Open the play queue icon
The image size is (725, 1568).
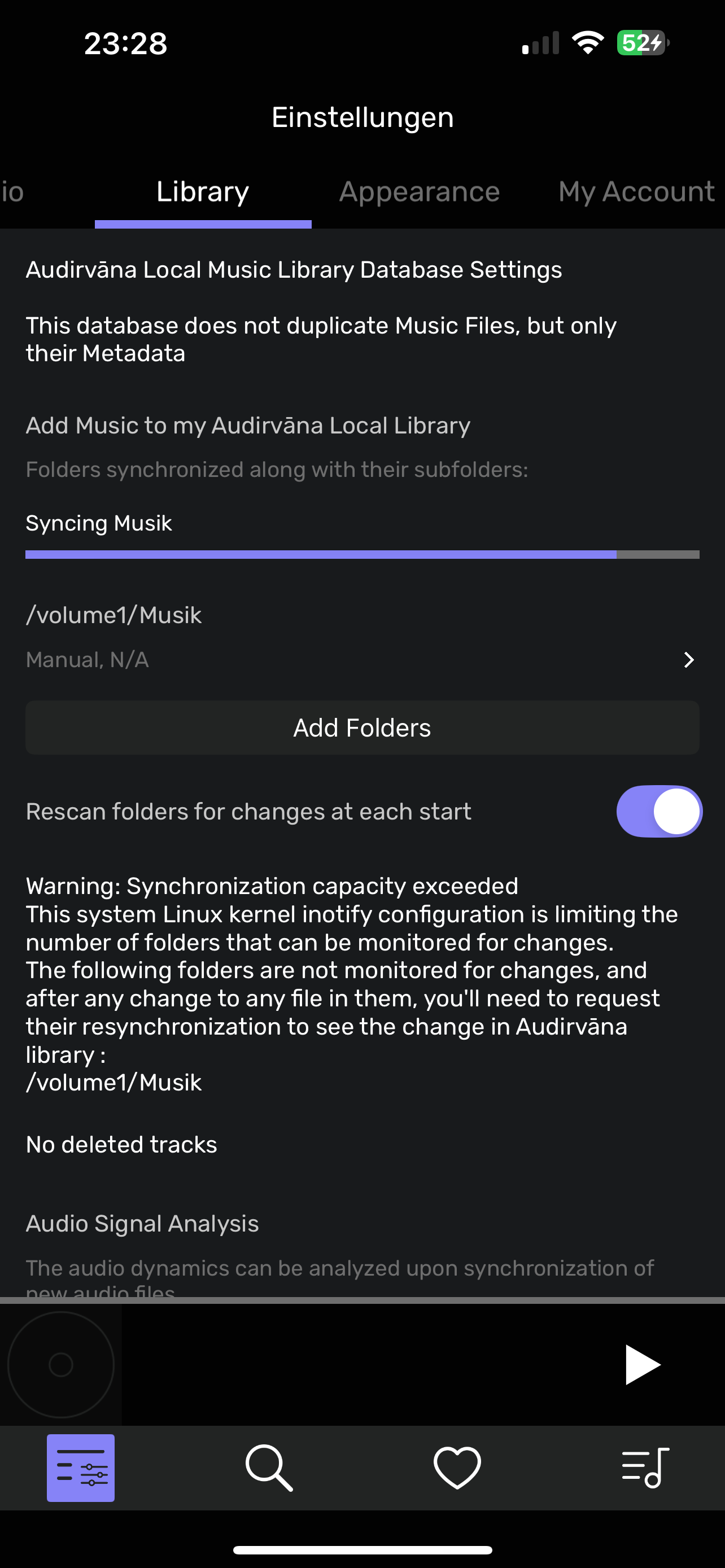click(645, 1468)
